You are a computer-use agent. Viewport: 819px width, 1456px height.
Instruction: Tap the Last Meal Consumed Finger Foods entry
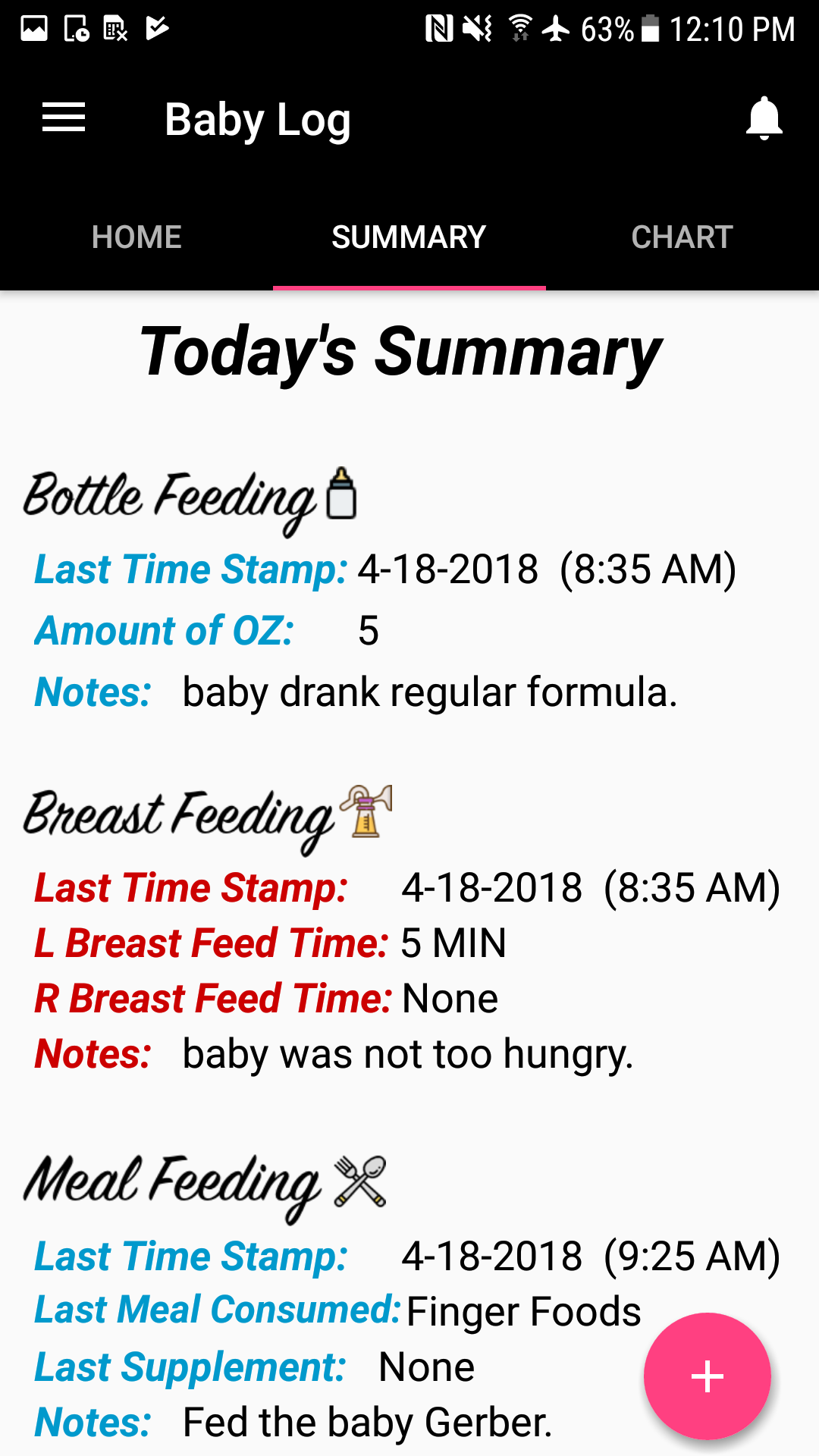tap(523, 1311)
